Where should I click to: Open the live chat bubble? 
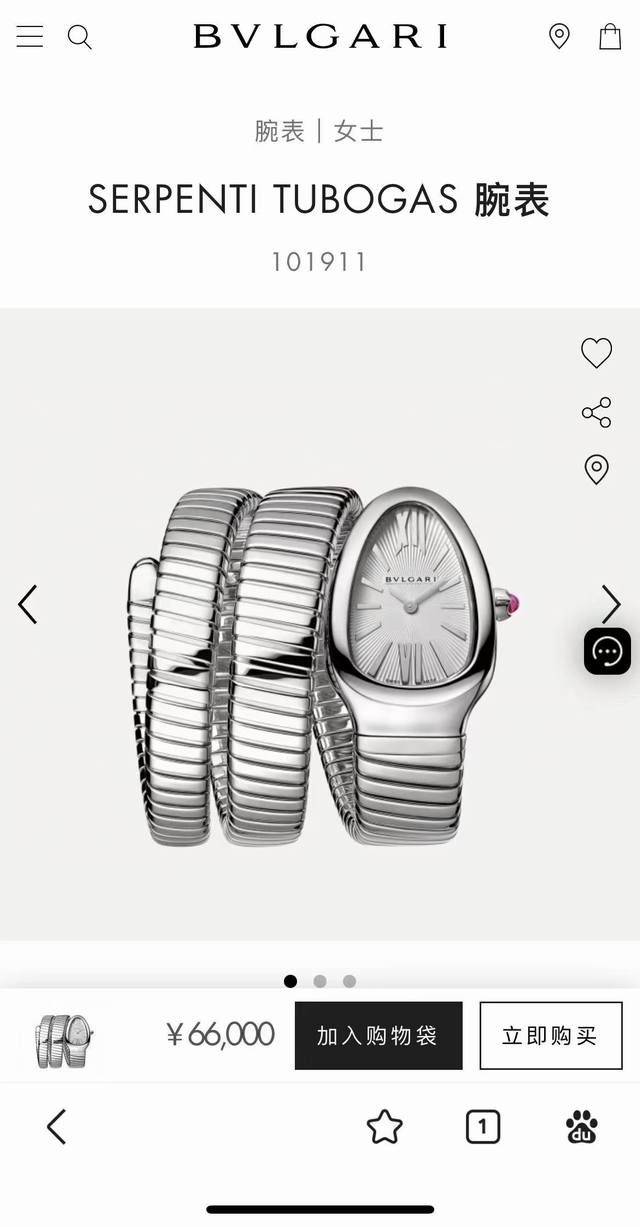pyautogui.click(x=607, y=651)
